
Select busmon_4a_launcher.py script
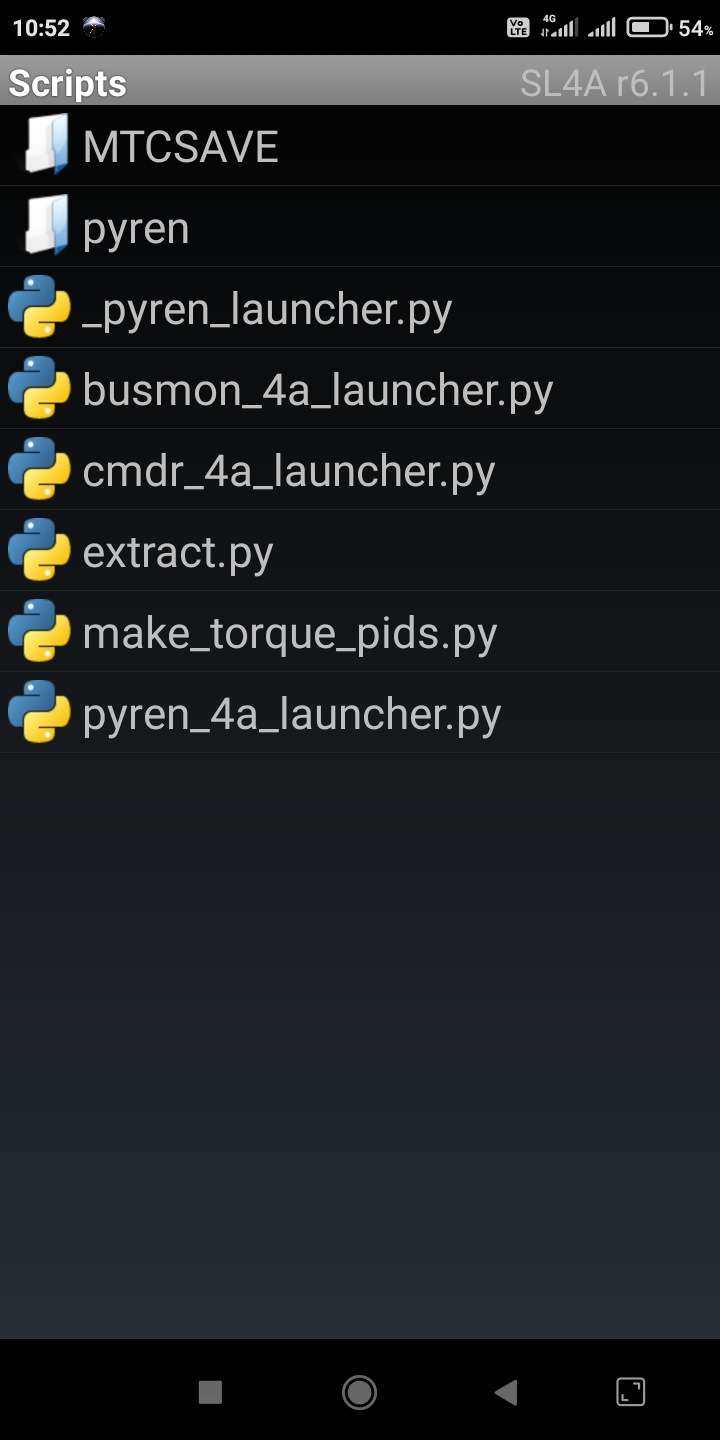click(x=317, y=390)
